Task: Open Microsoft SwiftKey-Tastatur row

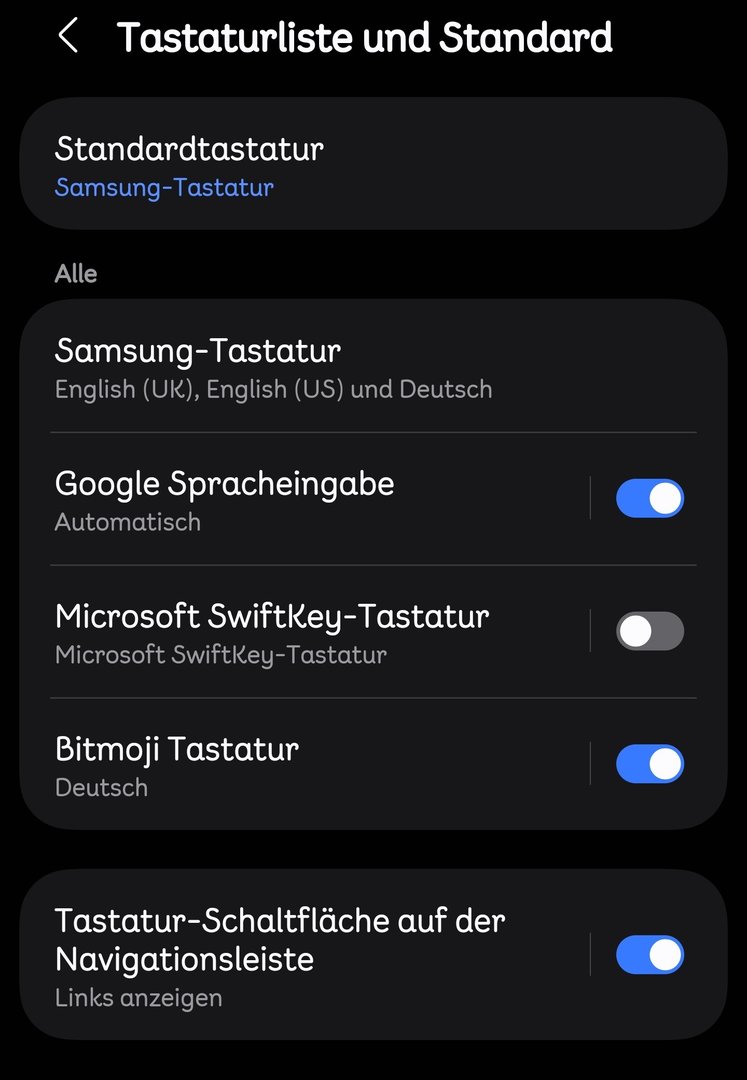Action: click(x=300, y=632)
